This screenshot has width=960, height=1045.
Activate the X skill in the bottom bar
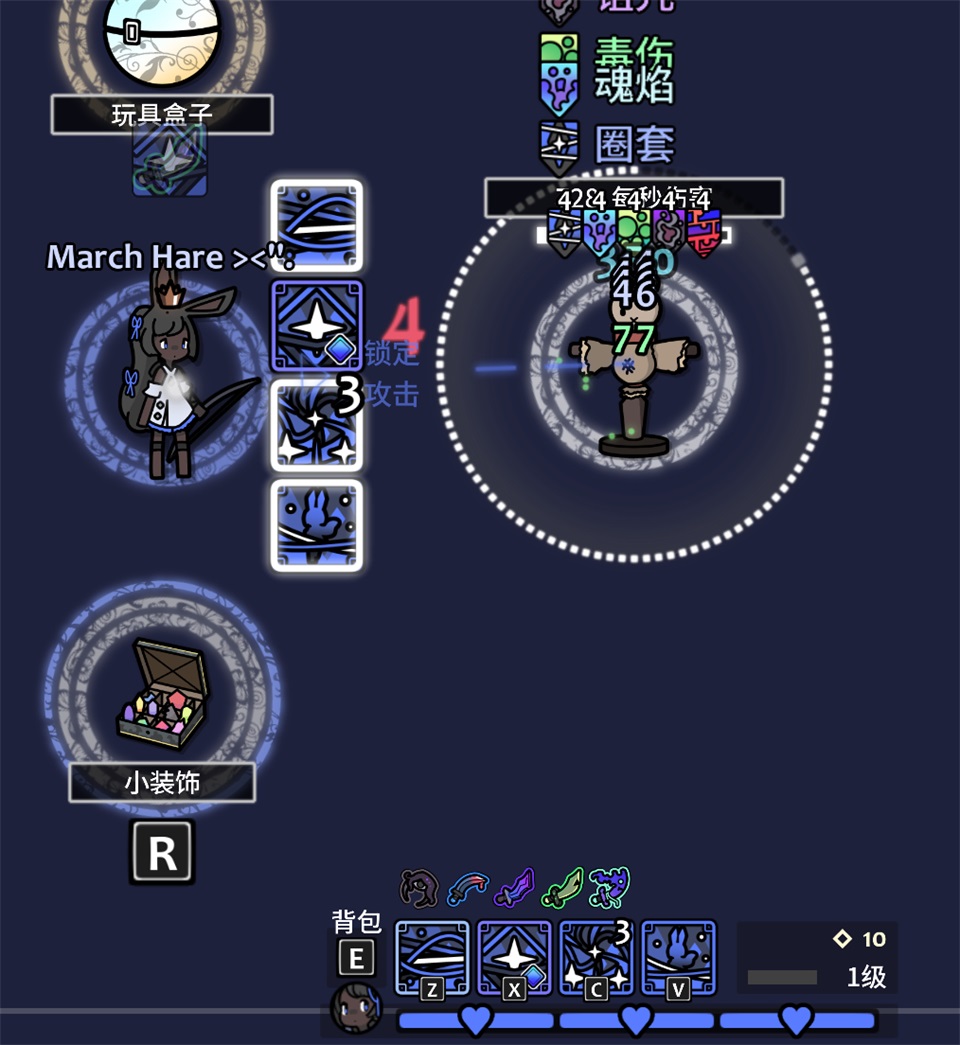514,957
